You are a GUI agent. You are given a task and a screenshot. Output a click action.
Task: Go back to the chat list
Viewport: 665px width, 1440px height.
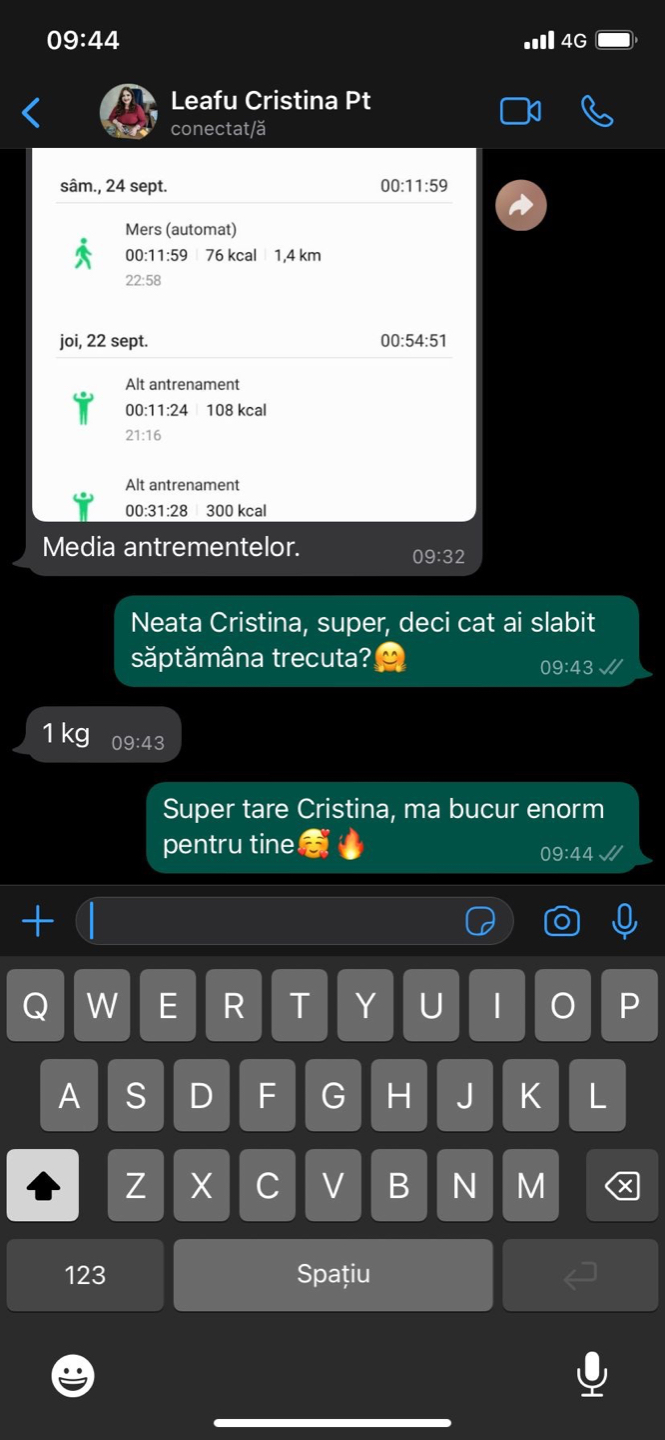tap(32, 112)
